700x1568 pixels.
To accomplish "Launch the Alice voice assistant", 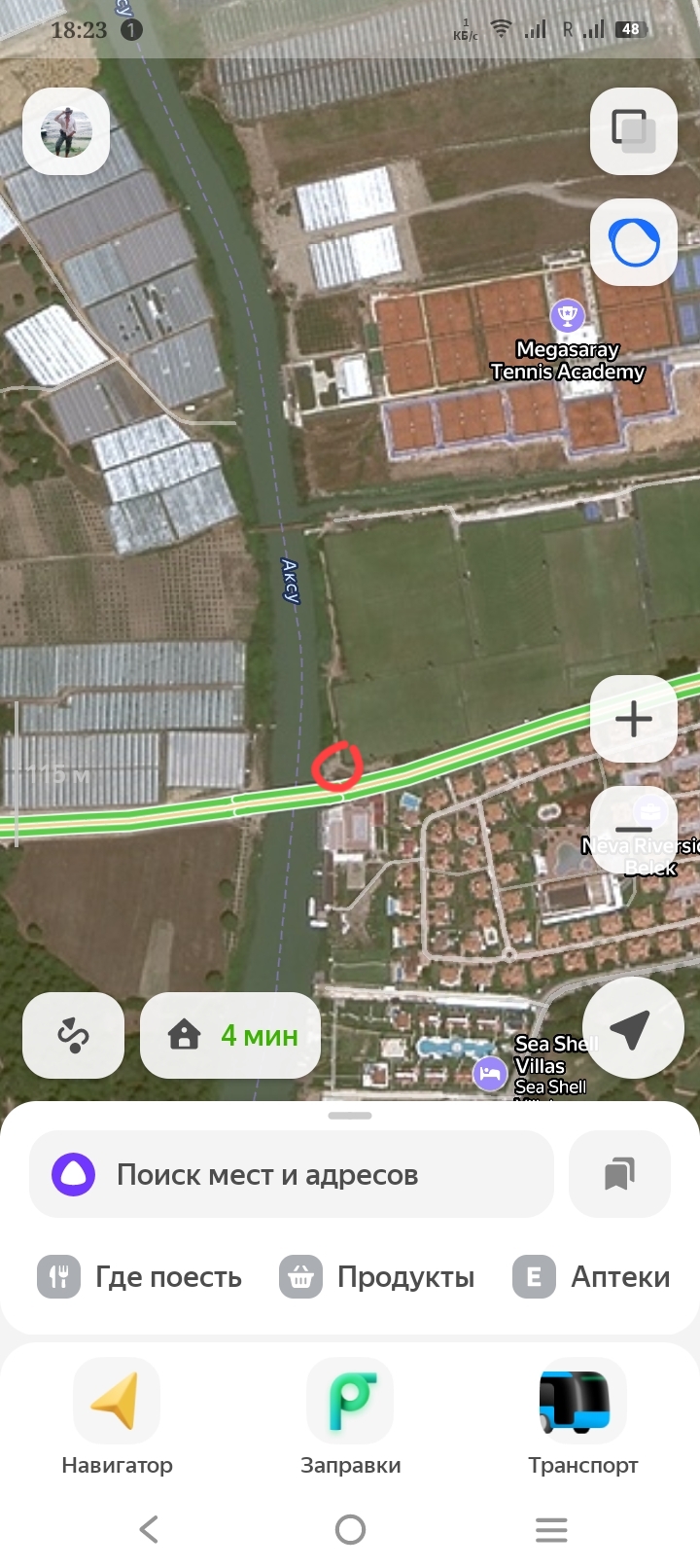I will 634,242.
